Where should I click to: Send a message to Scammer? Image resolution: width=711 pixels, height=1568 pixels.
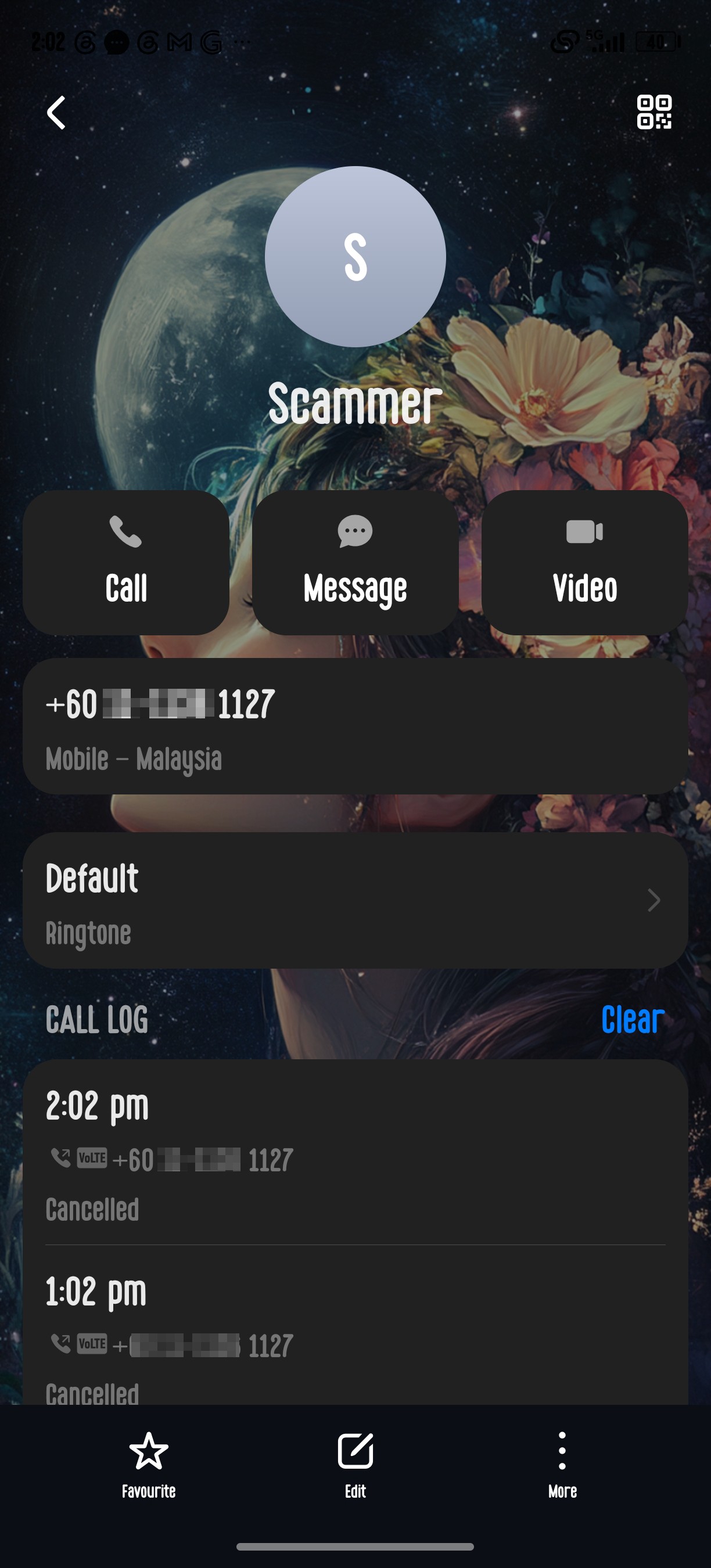click(x=355, y=562)
